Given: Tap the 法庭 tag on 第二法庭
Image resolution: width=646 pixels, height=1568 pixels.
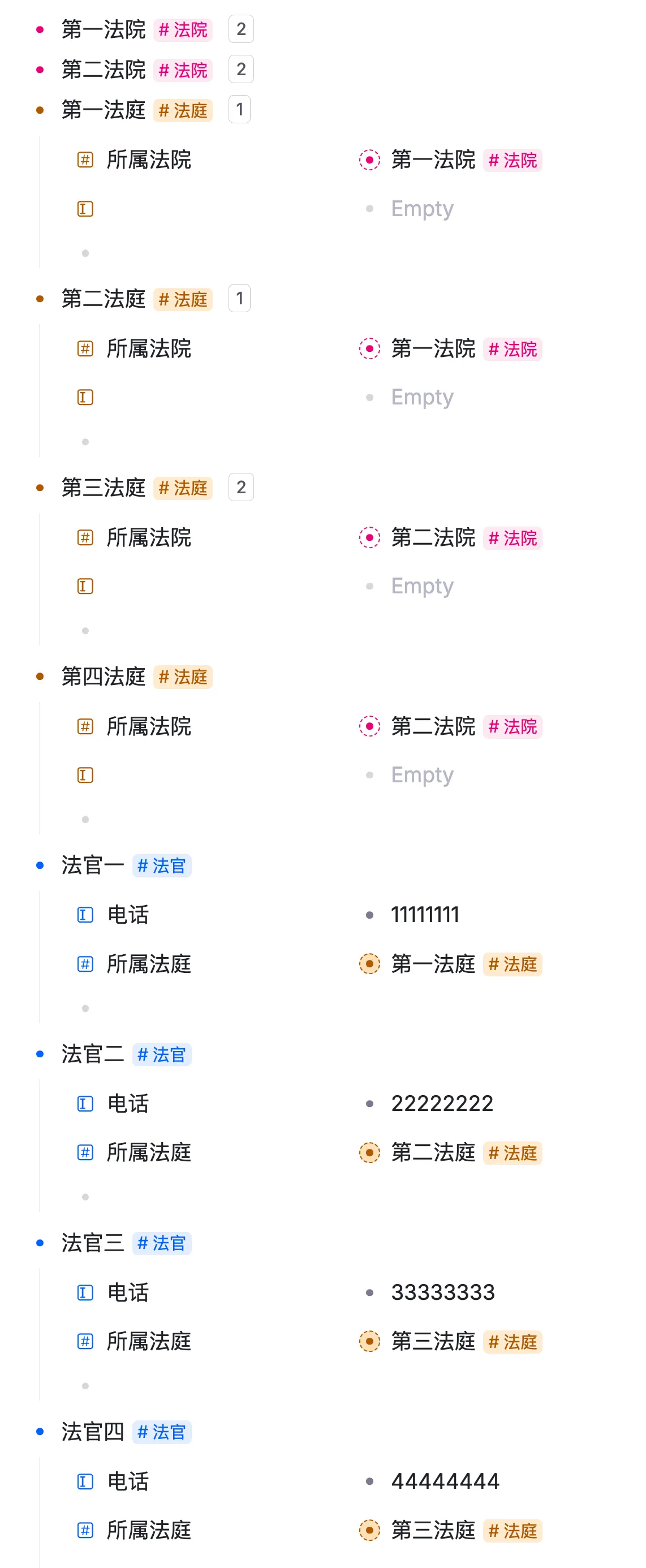Looking at the screenshot, I should coord(183,299).
